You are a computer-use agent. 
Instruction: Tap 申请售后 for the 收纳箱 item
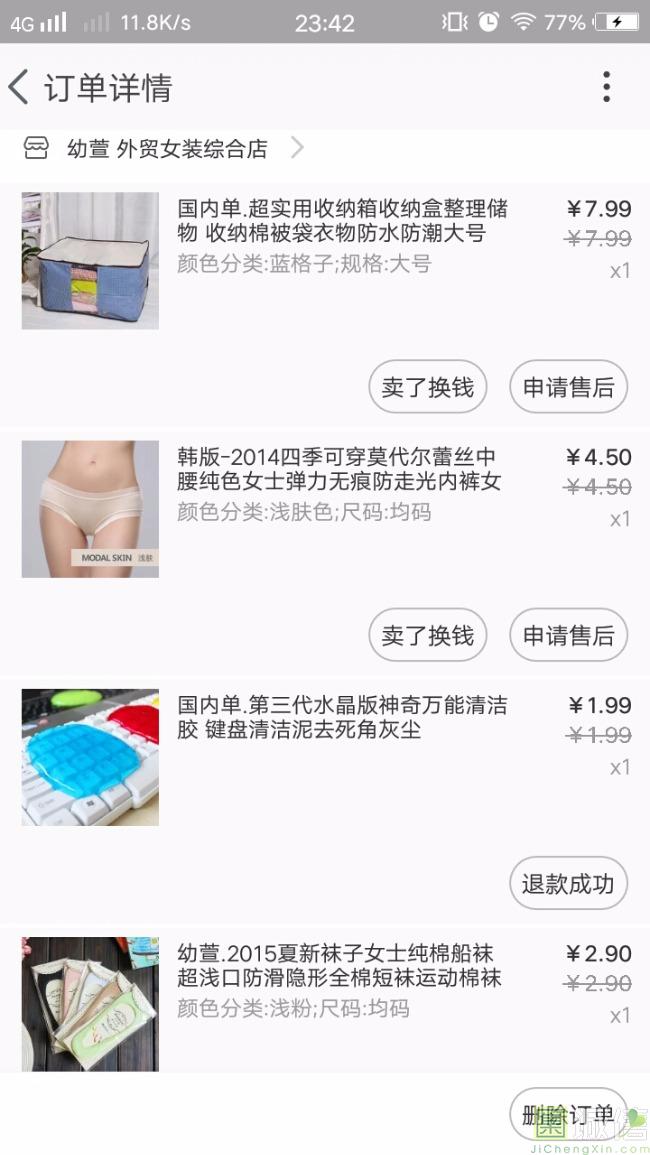coord(568,387)
